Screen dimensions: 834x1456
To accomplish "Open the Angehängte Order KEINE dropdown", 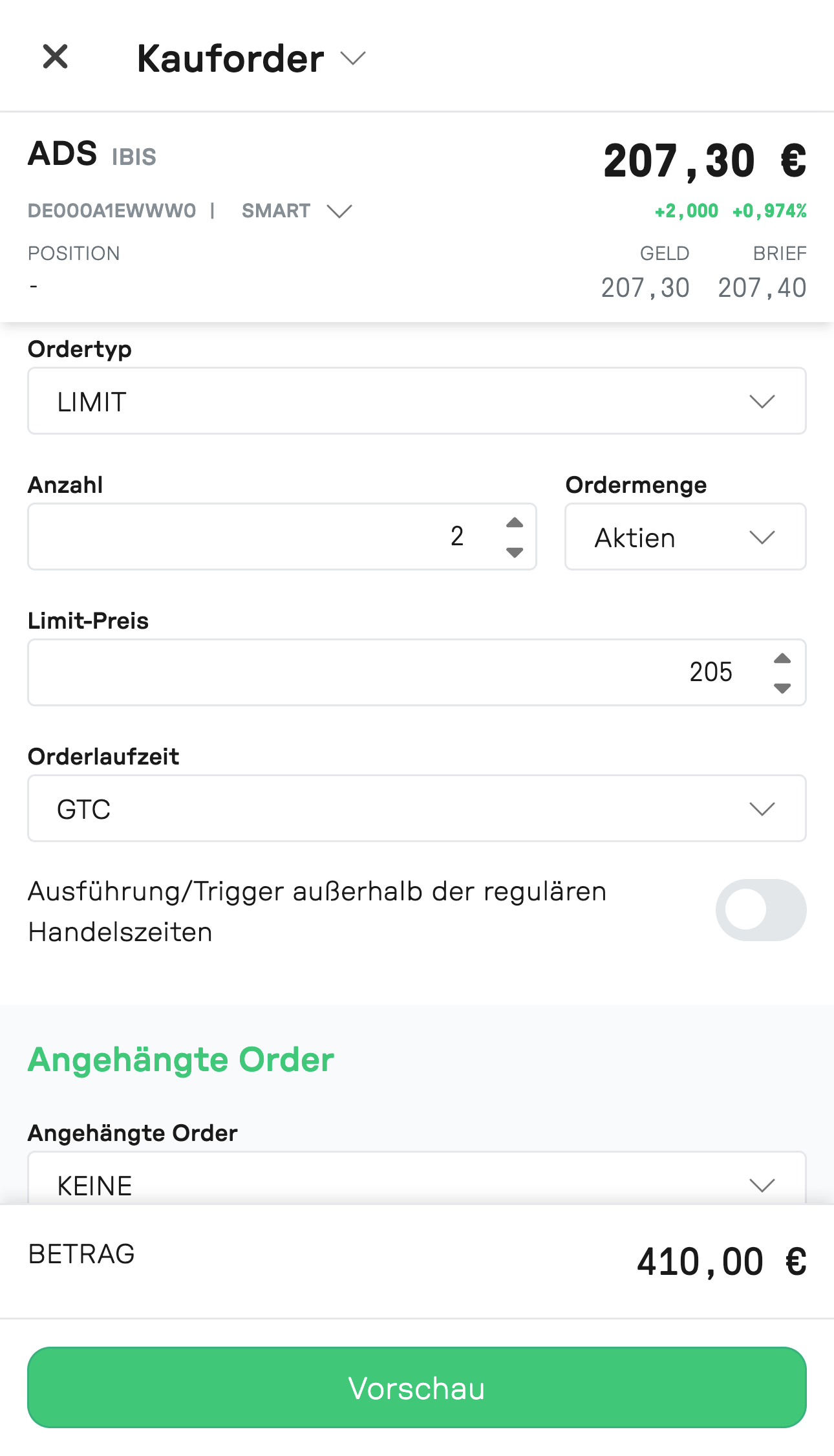I will pyautogui.click(x=417, y=1179).
